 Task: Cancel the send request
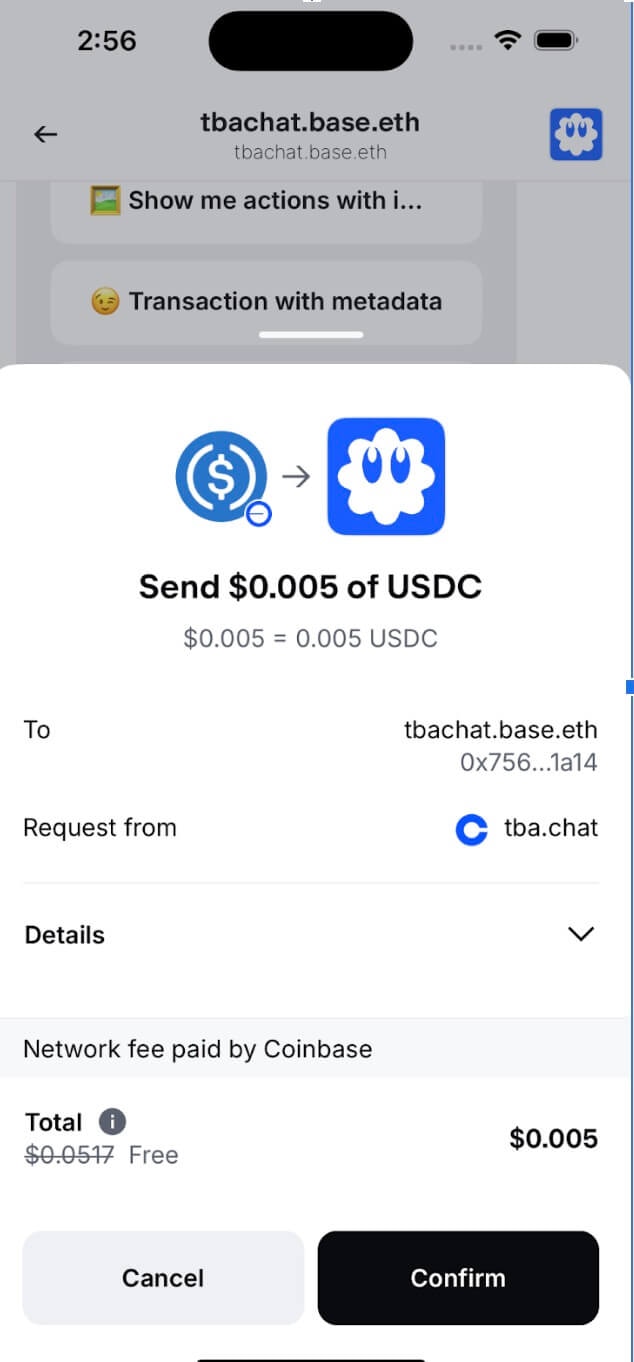pyautogui.click(x=163, y=1277)
